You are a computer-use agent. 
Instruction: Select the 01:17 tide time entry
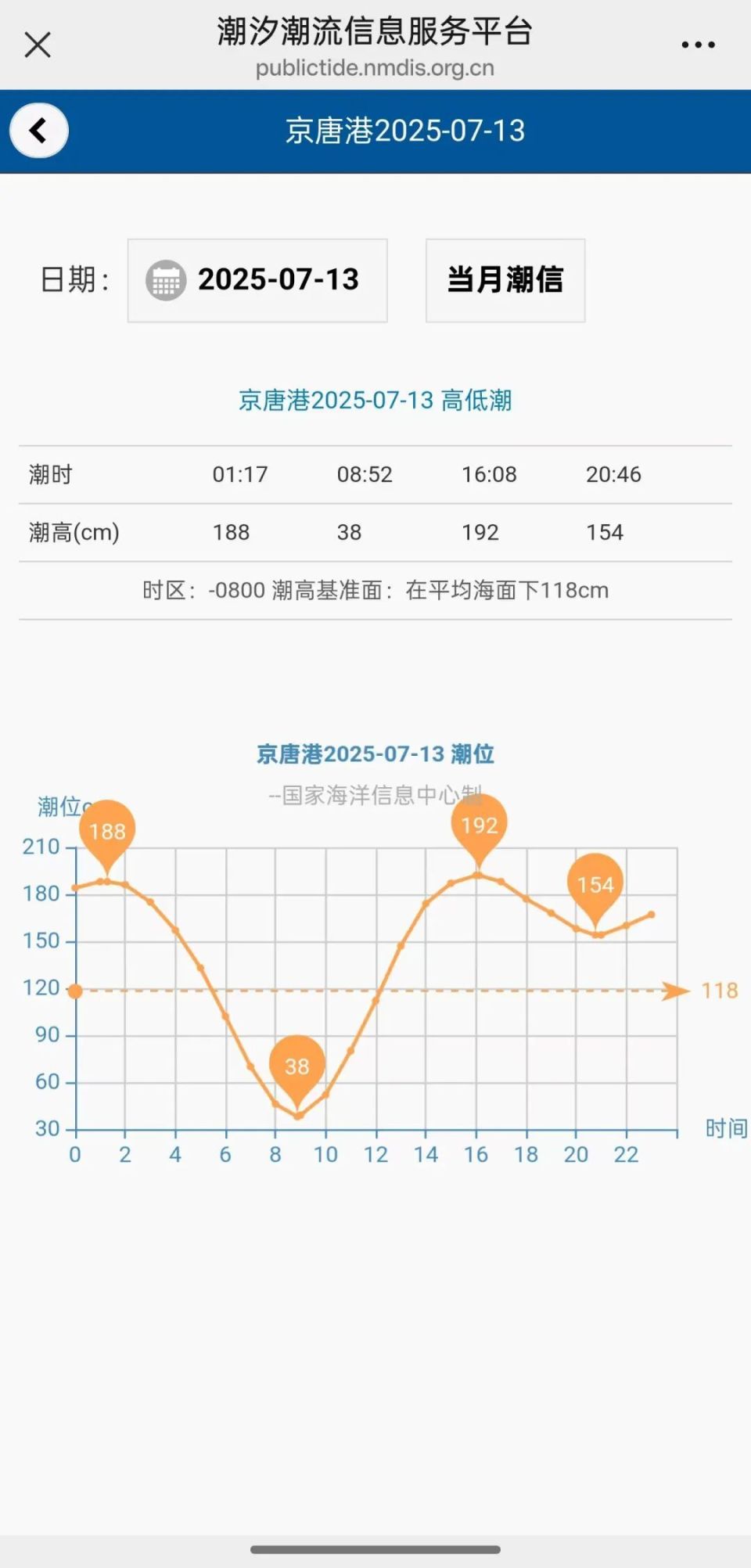tap(240, 474)
